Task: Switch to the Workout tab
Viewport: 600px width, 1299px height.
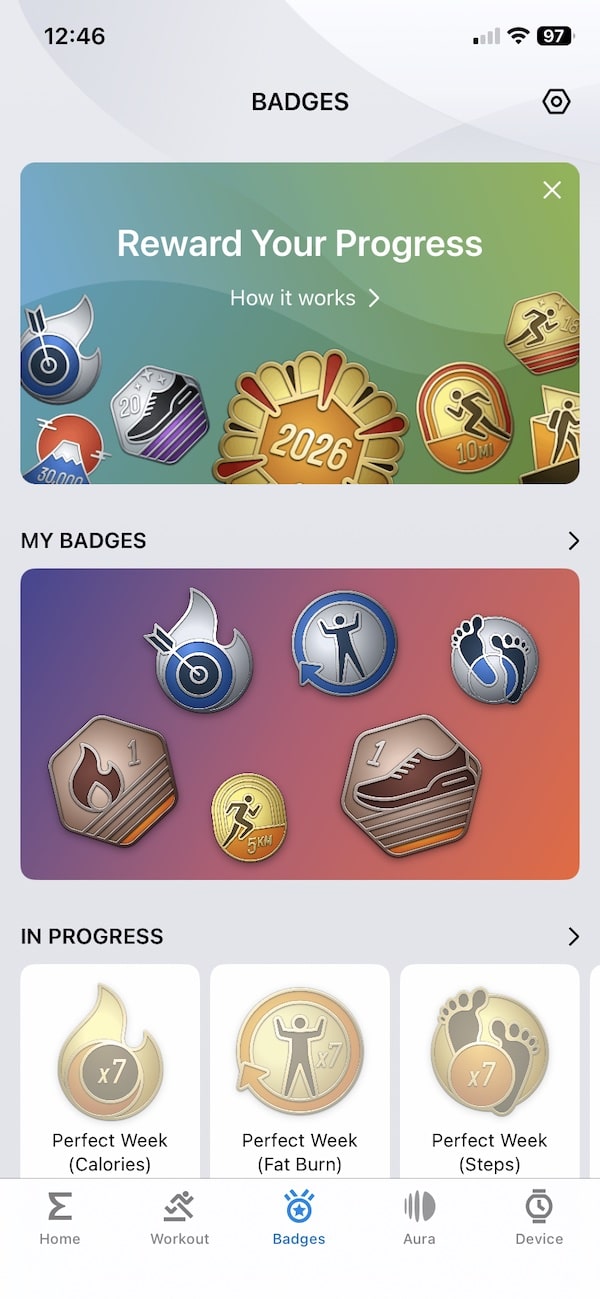Action: pos(180,1218)
